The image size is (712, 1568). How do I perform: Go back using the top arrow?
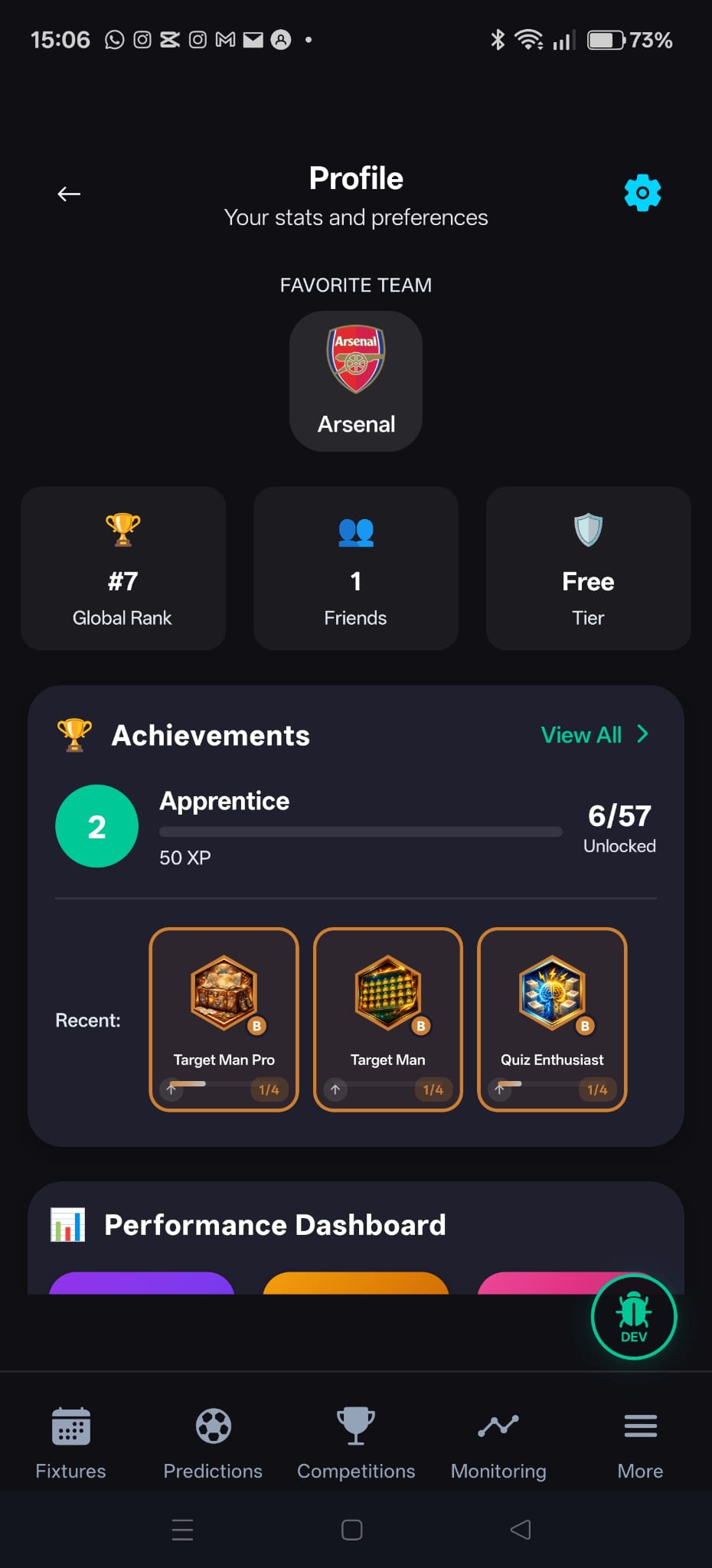(69, 194)
